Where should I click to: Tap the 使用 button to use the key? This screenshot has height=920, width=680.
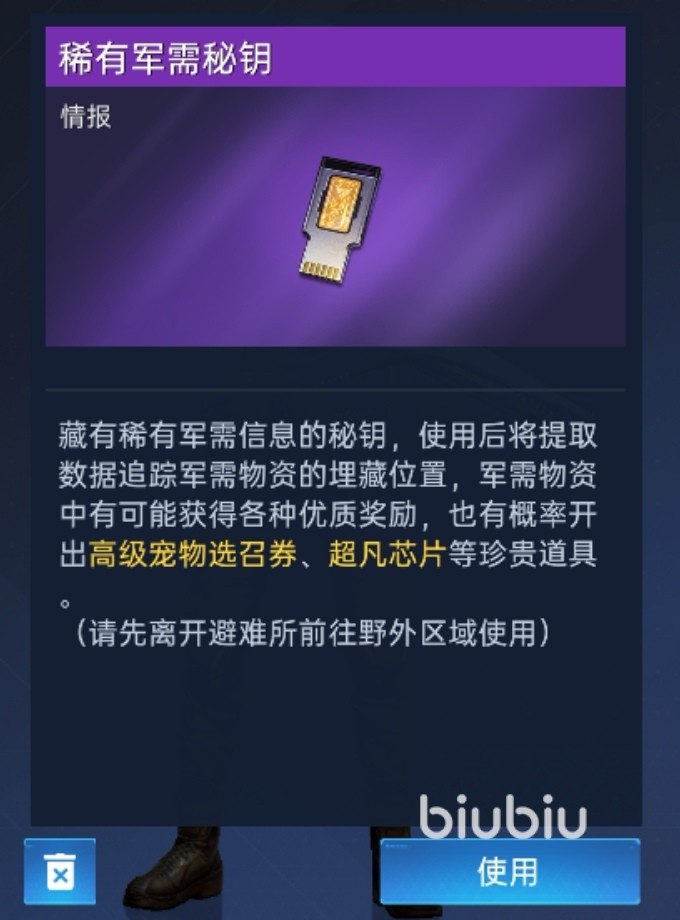(509, 871)
